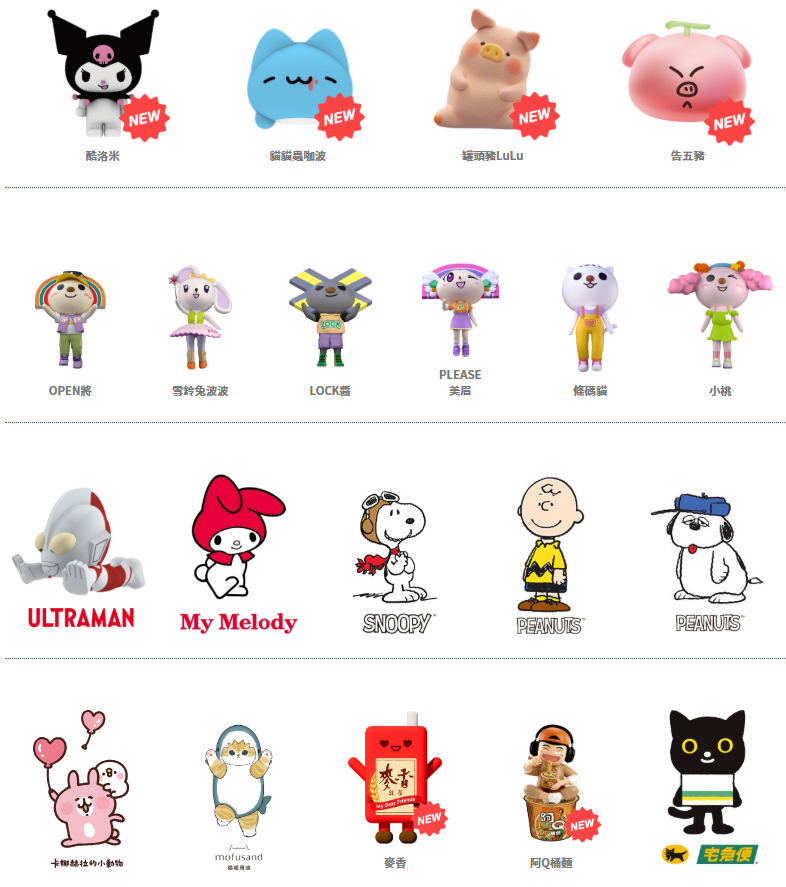Open the OPEN將 character tile

70,320
